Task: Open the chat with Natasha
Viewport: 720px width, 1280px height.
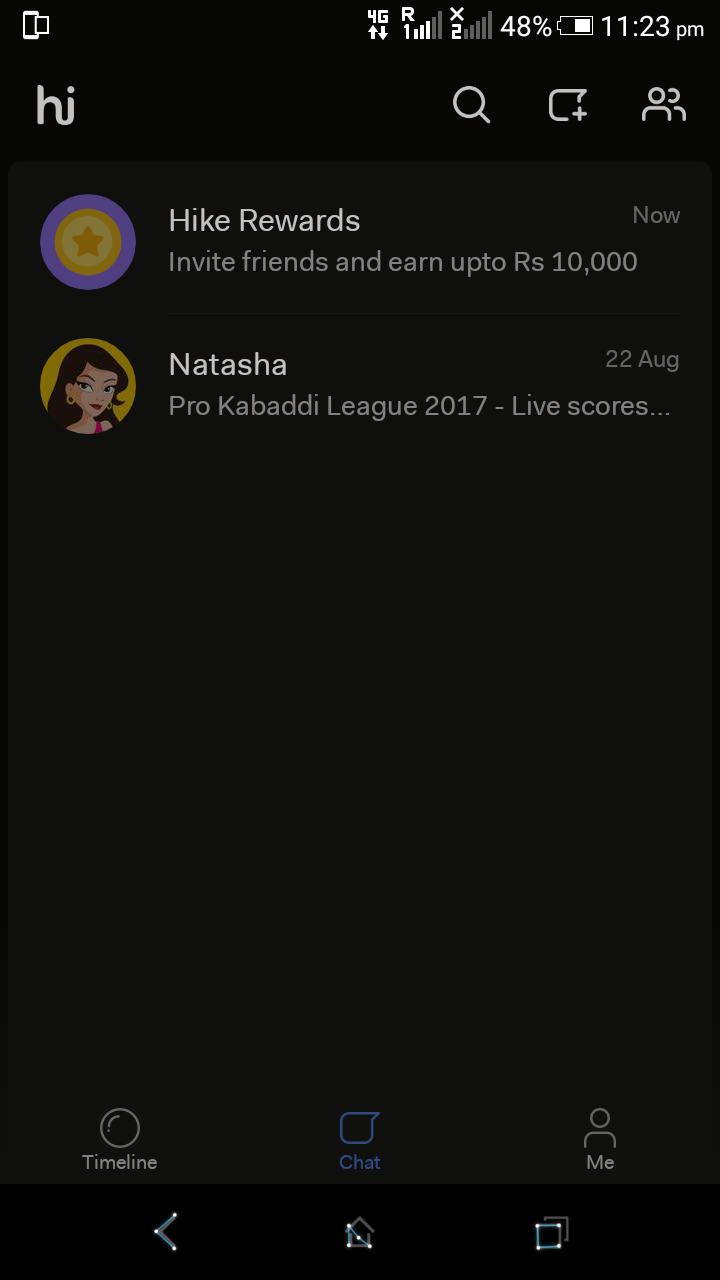Action: [x=360, y=386]
